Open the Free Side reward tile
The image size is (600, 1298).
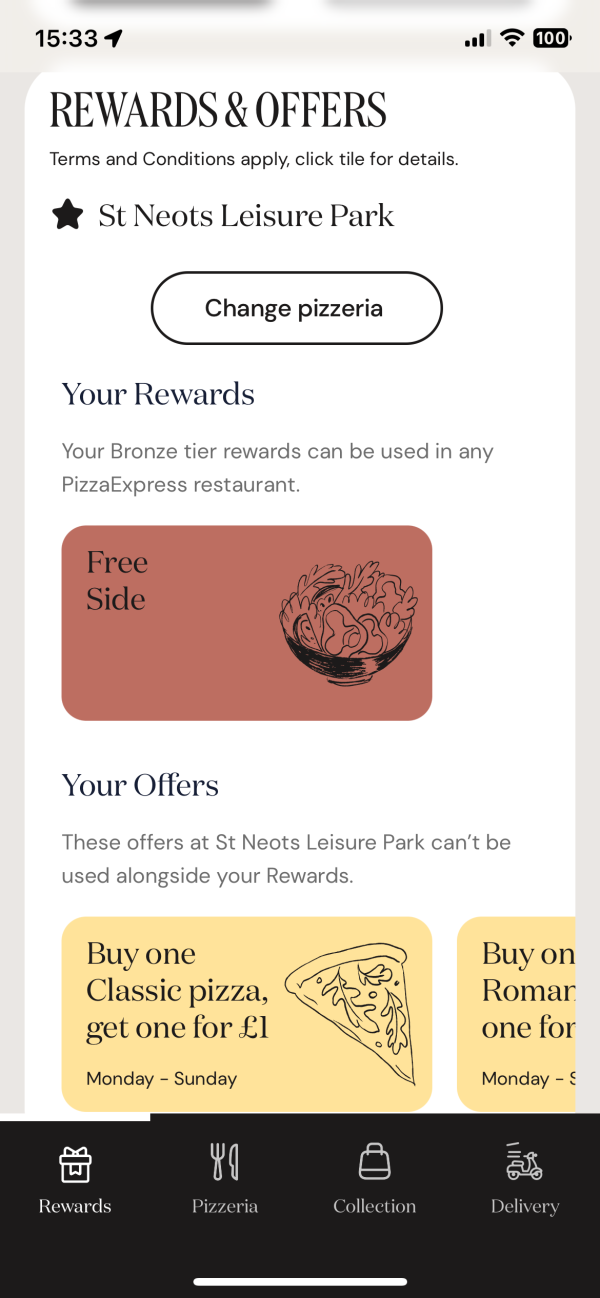246,622
